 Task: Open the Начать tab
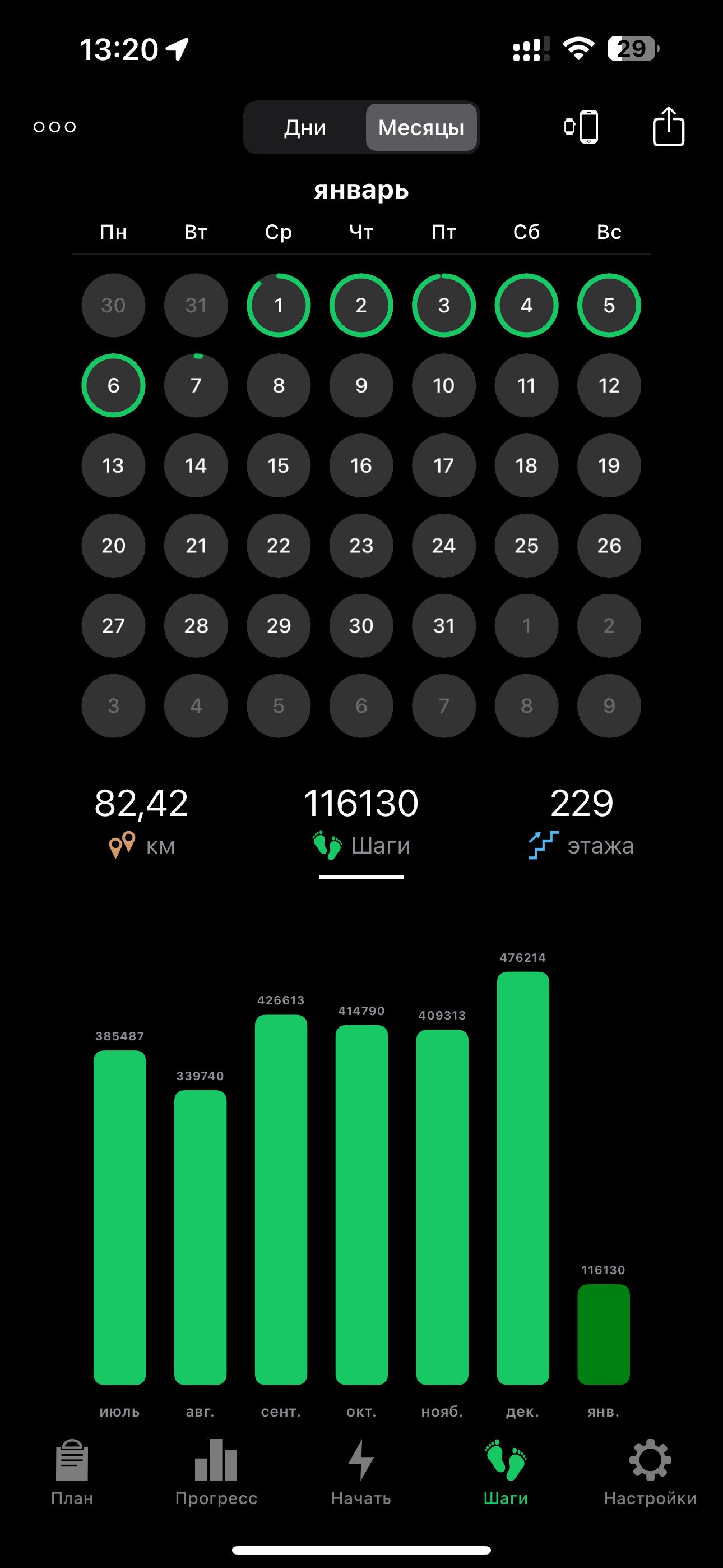click(361, 1472)
